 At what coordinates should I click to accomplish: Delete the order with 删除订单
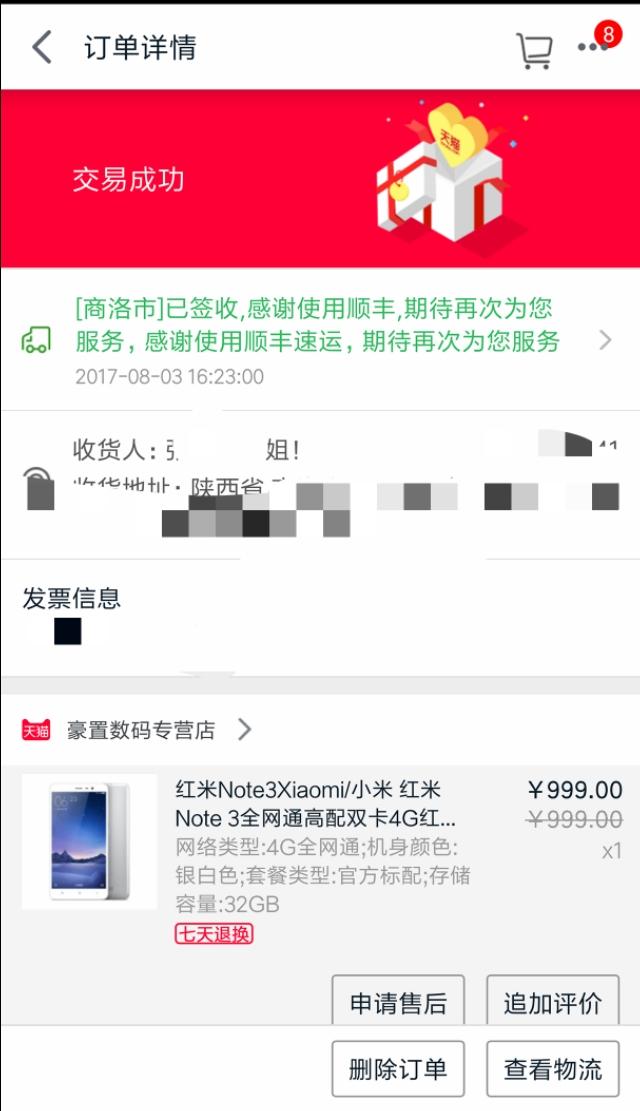[x=398, y=1069]
